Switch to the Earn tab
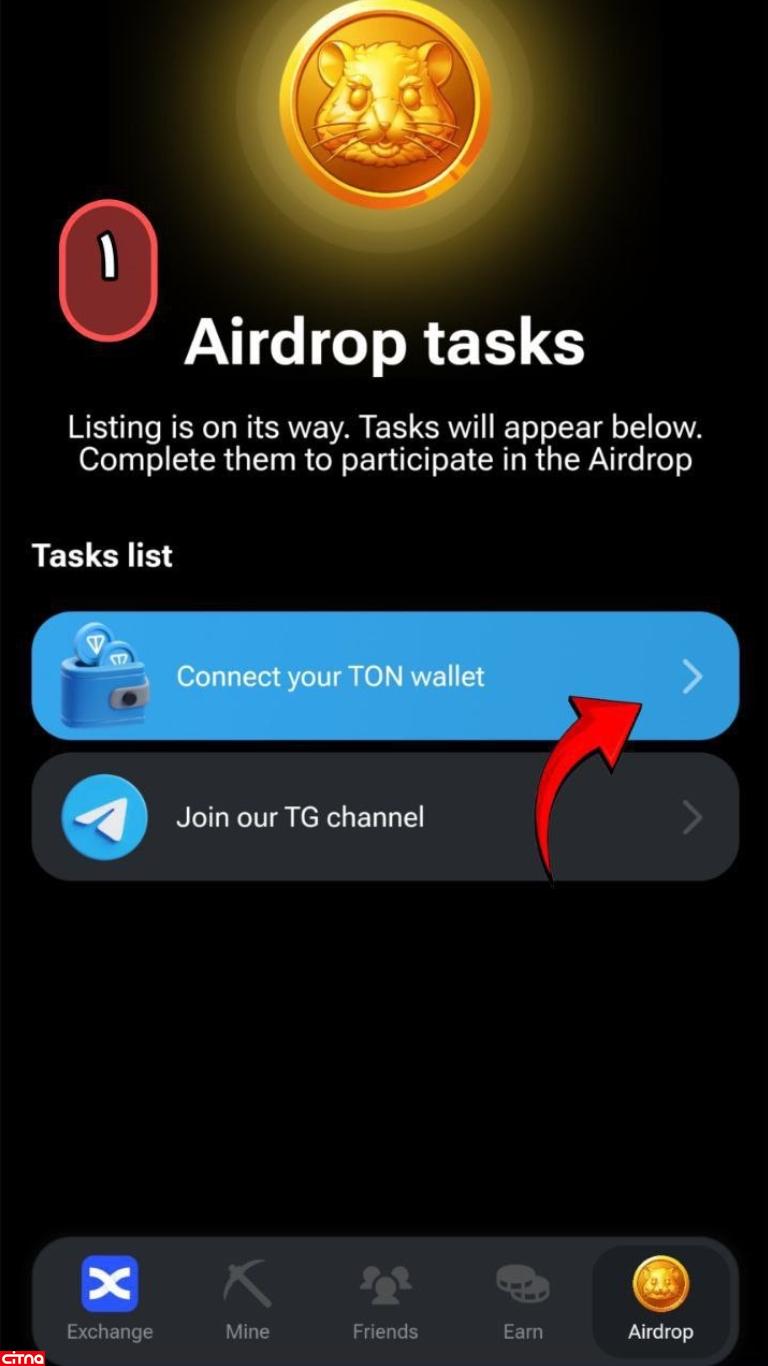The height and width of the screenshot is (1366, 768). click(522, 1298)
